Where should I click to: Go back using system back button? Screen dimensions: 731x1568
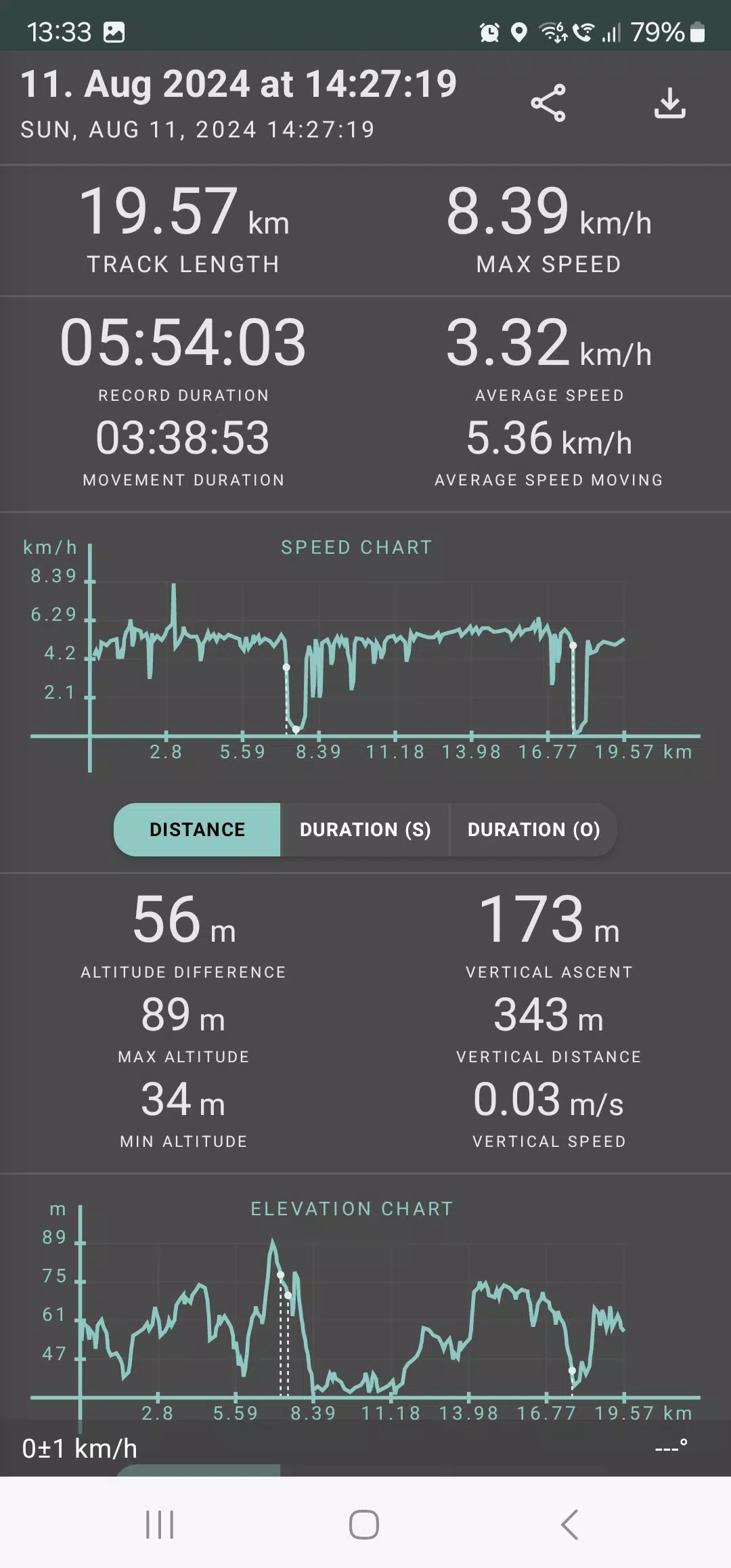(x=569, y=1525)
